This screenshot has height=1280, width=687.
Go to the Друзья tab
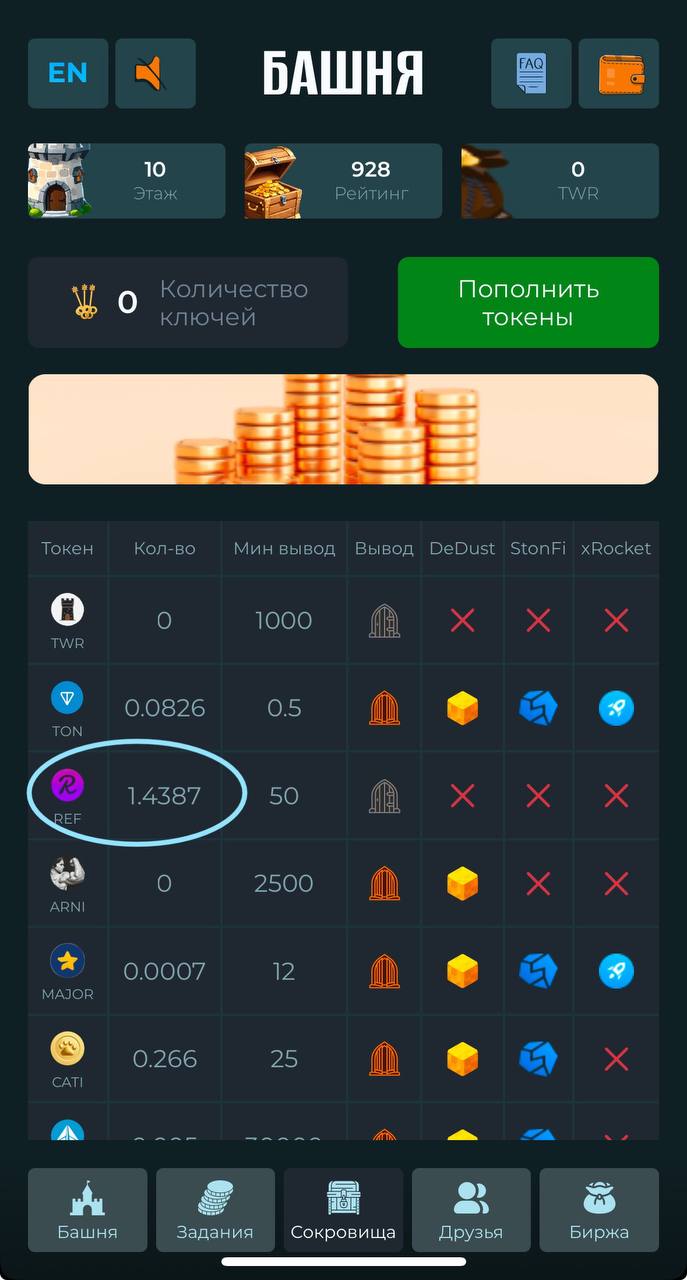point(471,1210)
